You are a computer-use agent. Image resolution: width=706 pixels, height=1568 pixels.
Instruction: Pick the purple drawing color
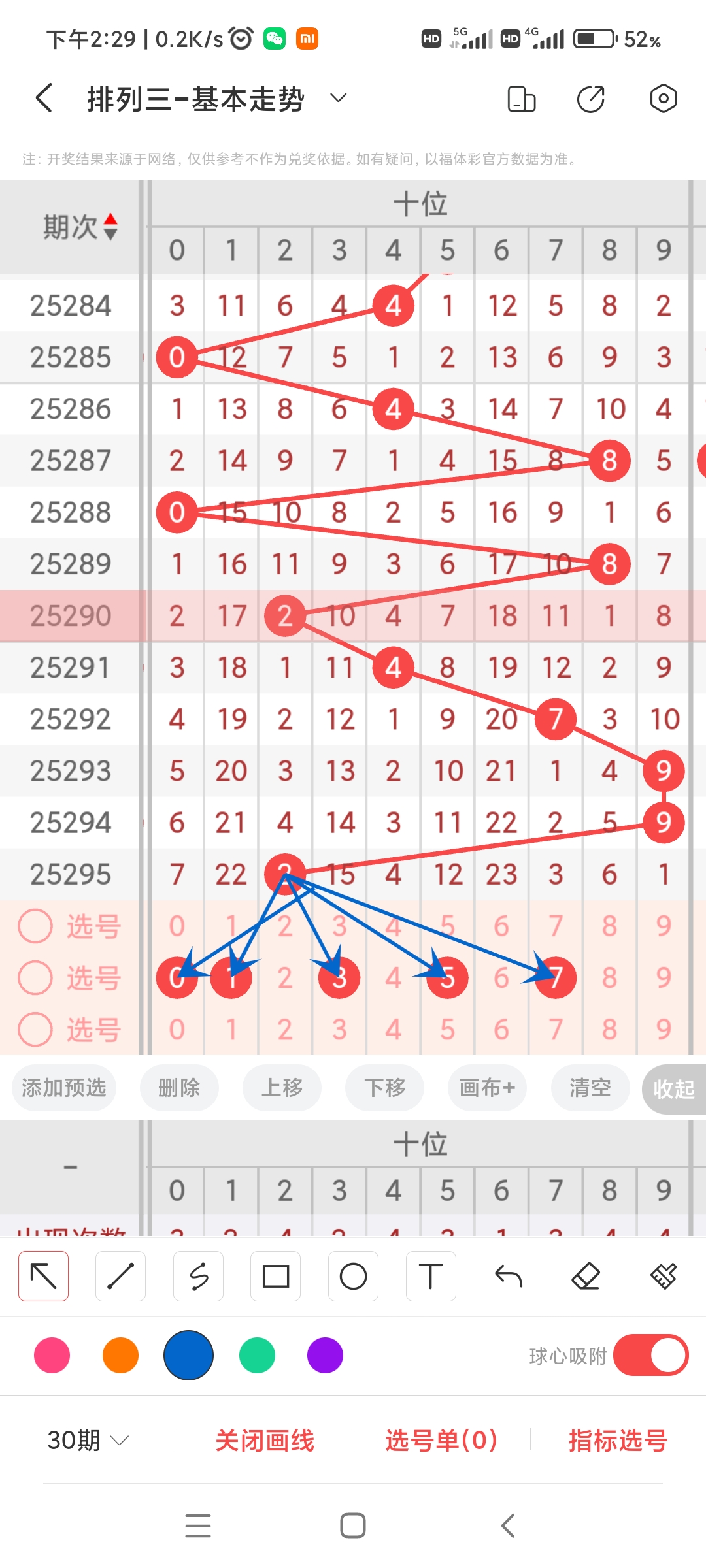pyautogui.click(x=325, y=1356)
